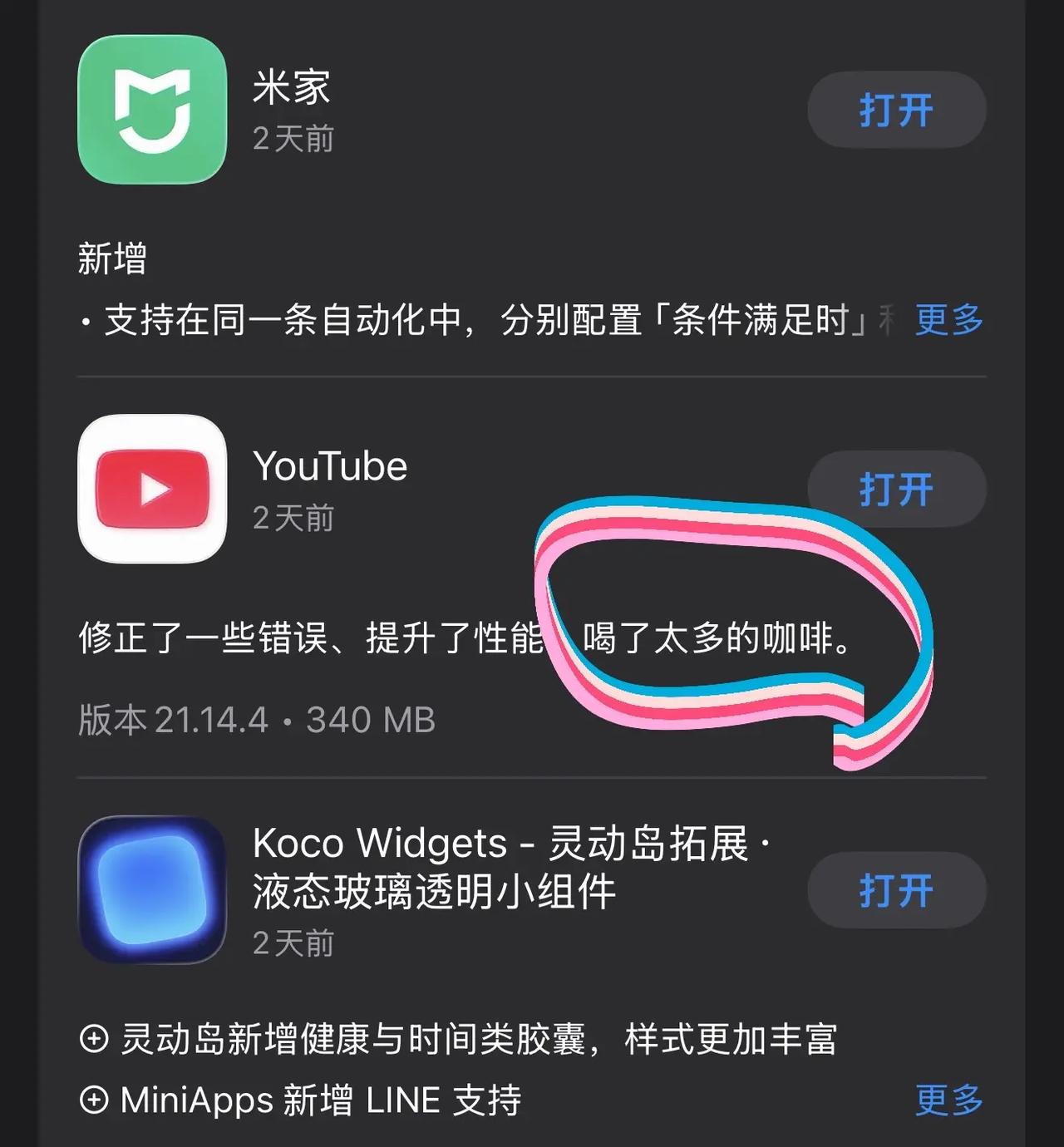Expand Koco Widgets notes via 更多
This screenshot has width=1064, height=1147.
[948, 1099]
